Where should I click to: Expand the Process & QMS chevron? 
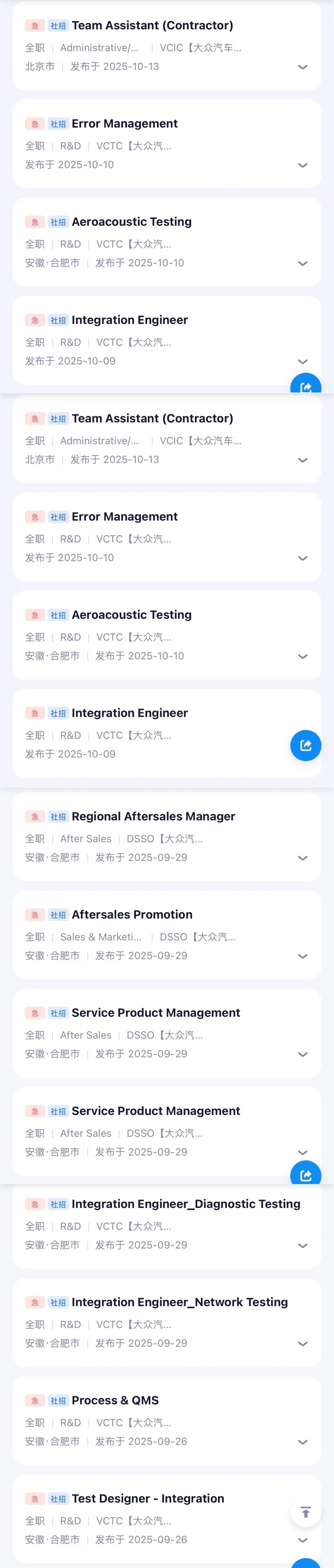coord(302,1442)
